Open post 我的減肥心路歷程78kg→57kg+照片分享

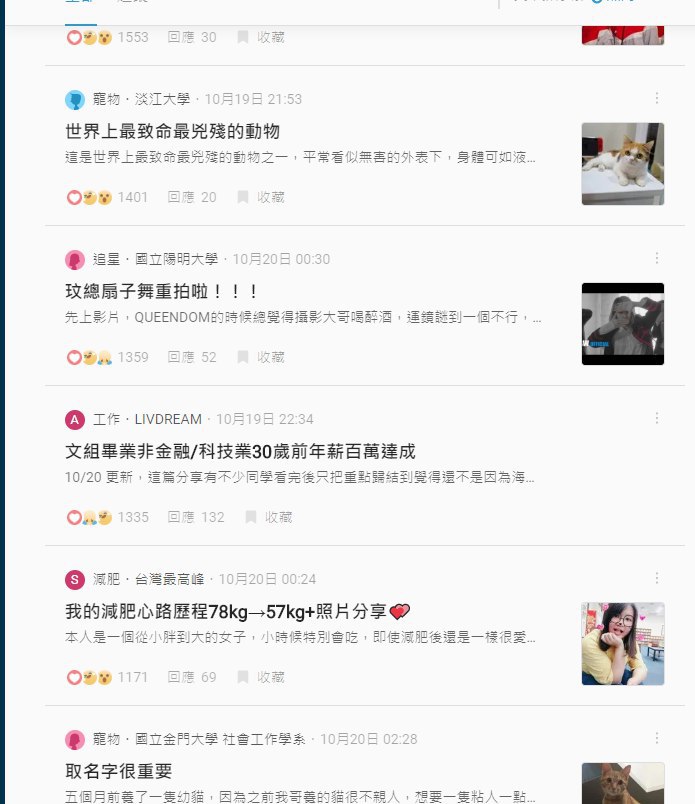pyautogui.click(x=238, y=611)
